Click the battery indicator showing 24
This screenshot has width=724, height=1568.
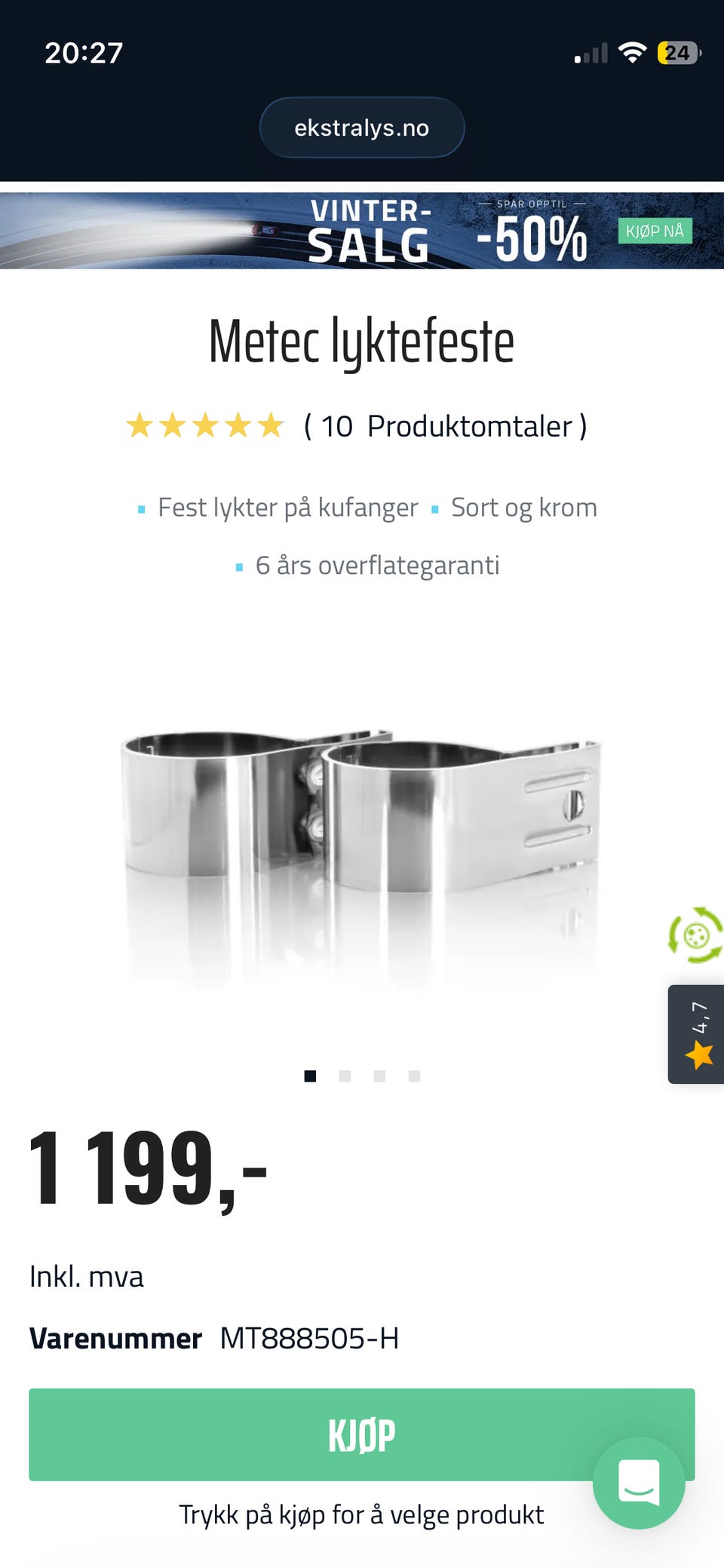(677, 53)
